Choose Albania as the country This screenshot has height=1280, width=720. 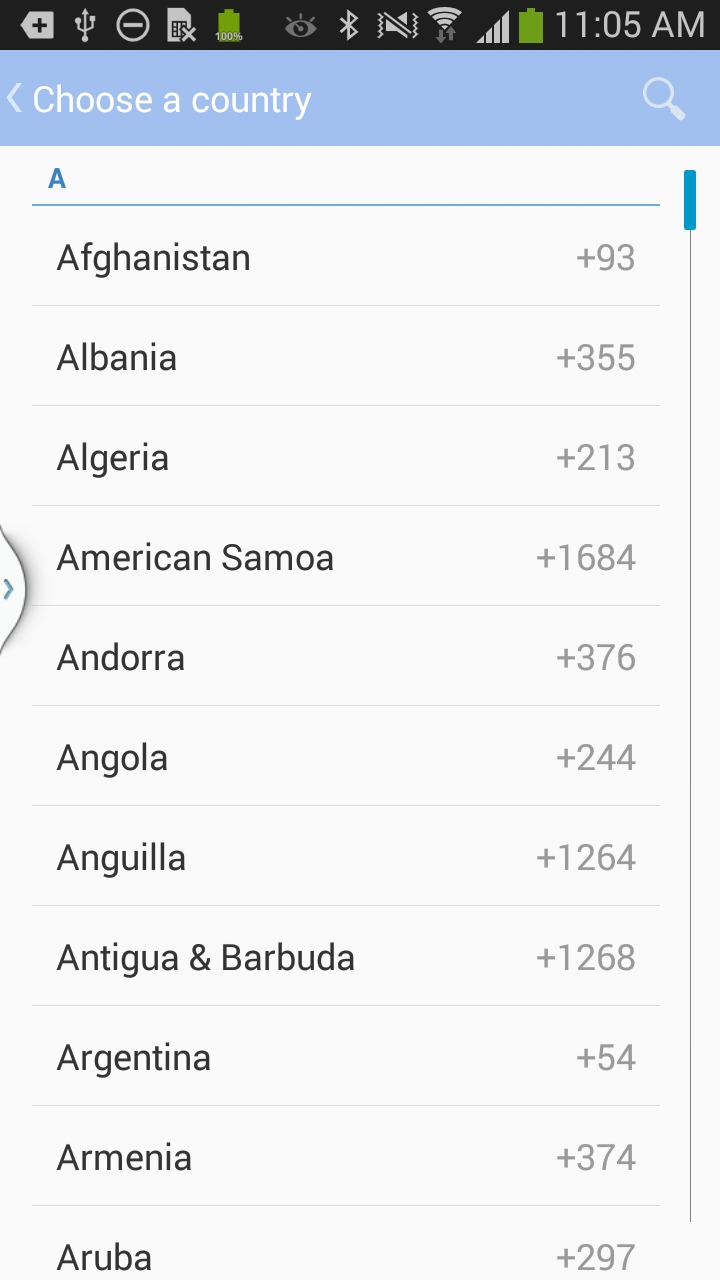coord(345,357)
